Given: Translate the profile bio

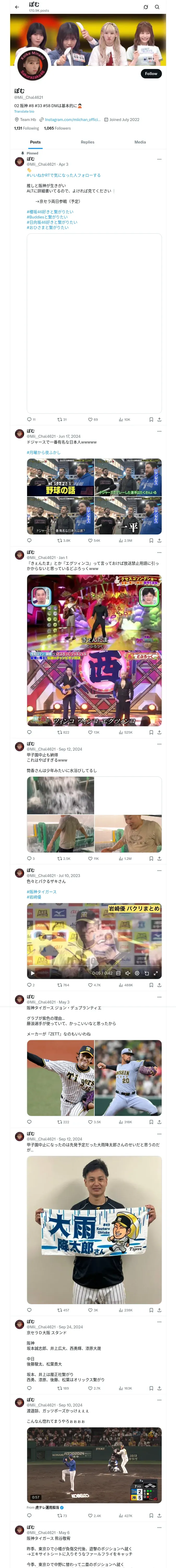Looking at the screenshot, I should [x=24, y=111].
